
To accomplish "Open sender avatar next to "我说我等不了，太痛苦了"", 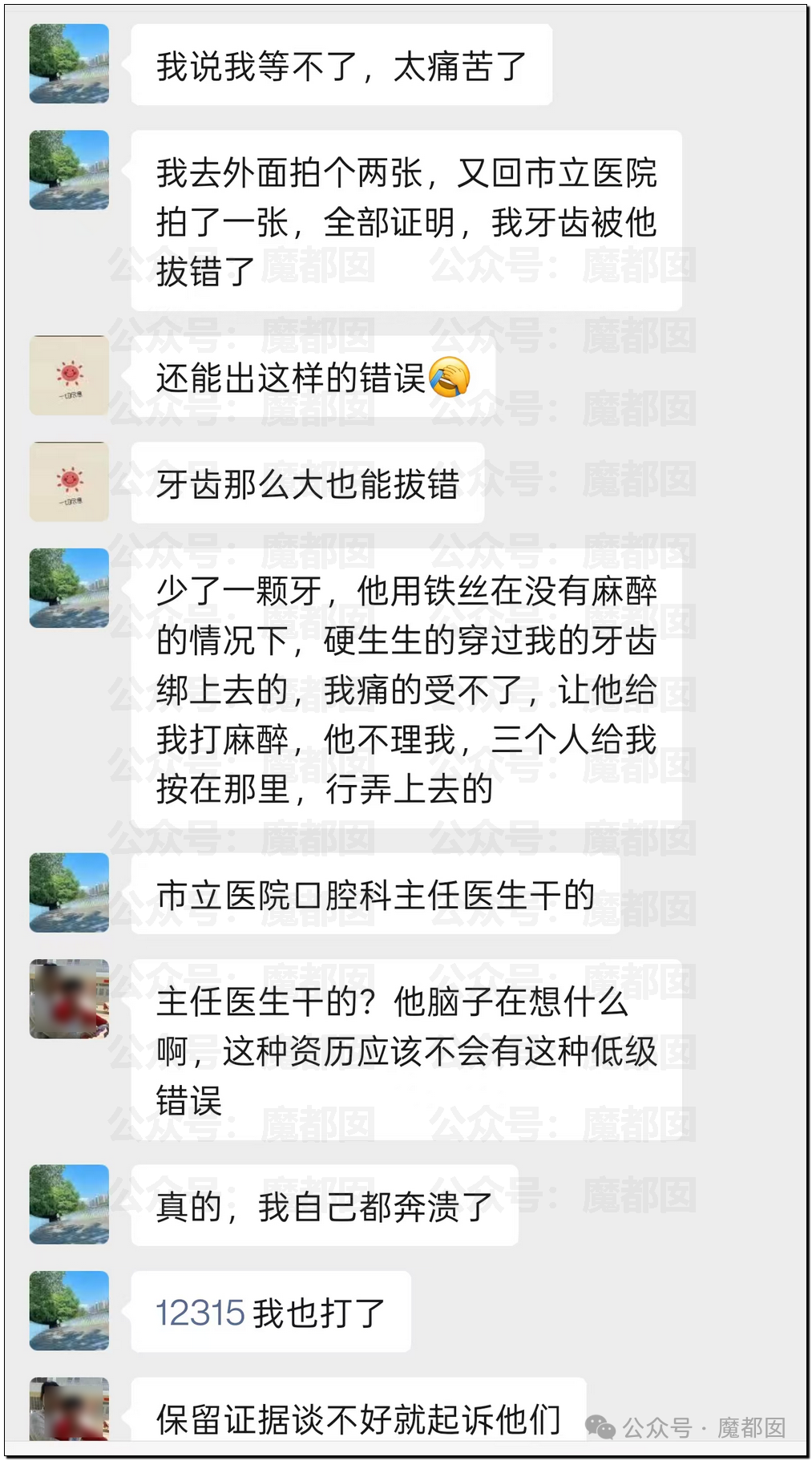I will [x=69, y=63].
